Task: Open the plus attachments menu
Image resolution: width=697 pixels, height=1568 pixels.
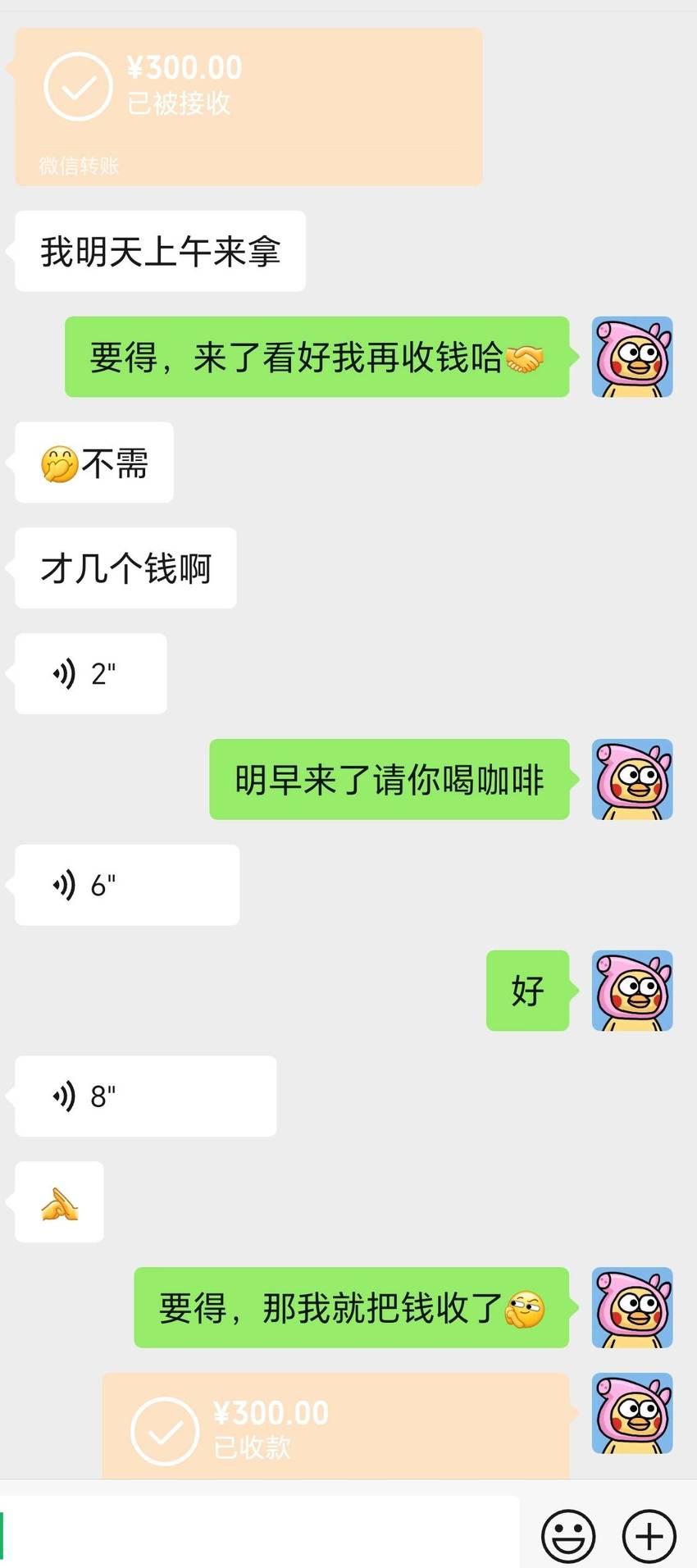Action: pyautogui.click(x=649, y=1535)
